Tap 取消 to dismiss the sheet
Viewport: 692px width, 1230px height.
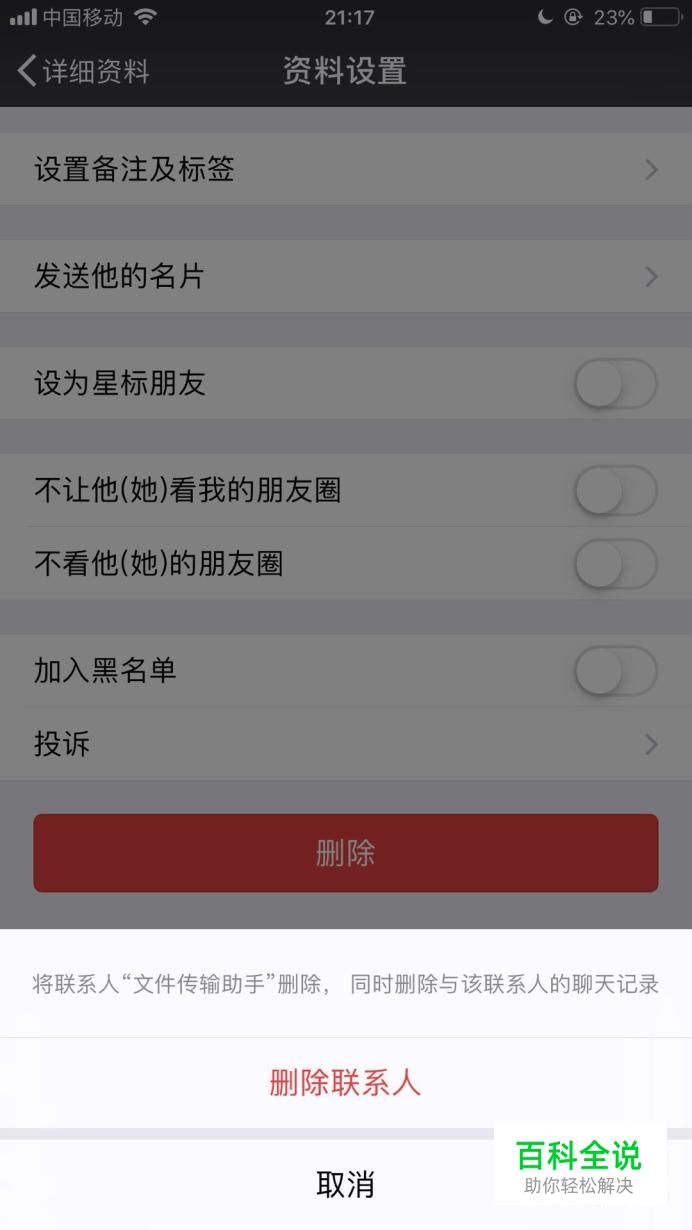click(345, 1185)
